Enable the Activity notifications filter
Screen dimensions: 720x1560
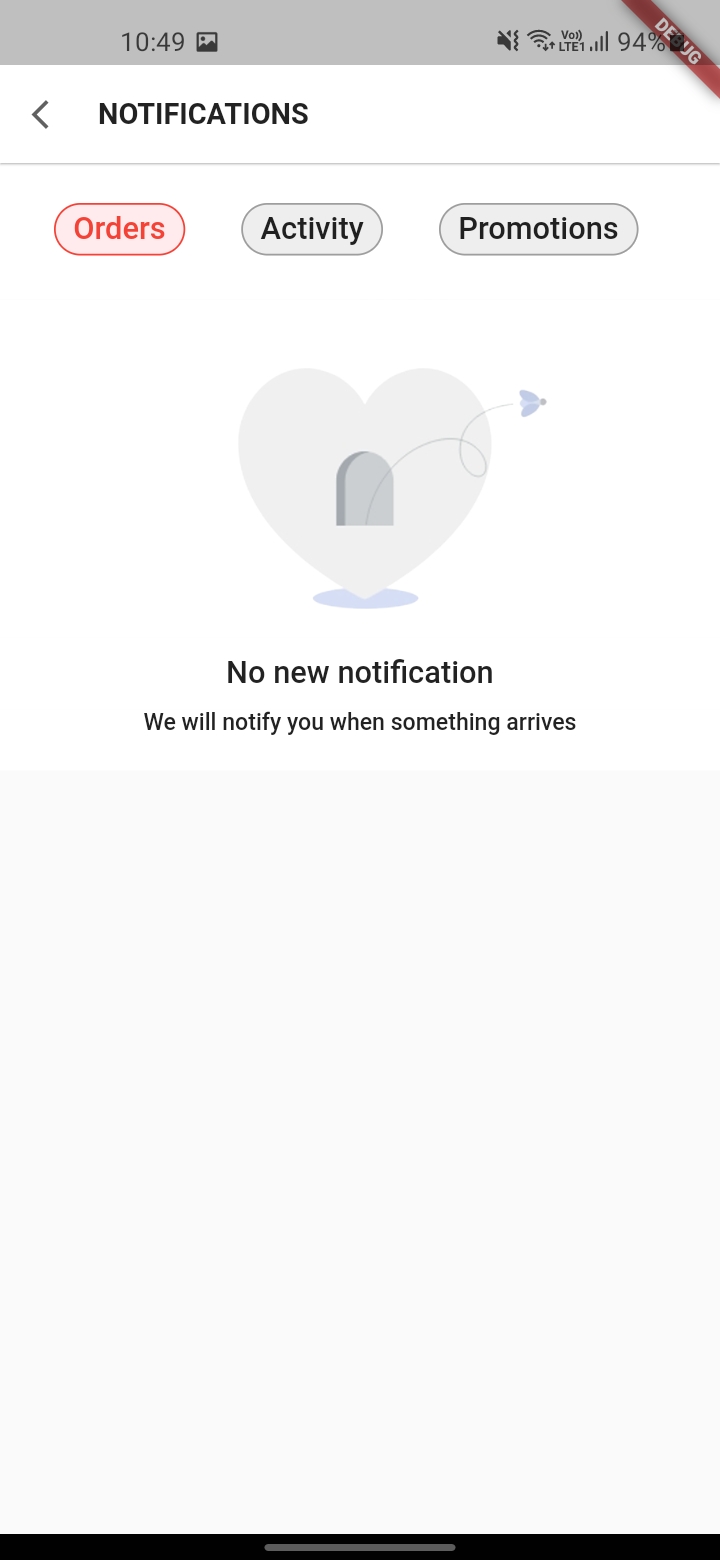point(311,228)
